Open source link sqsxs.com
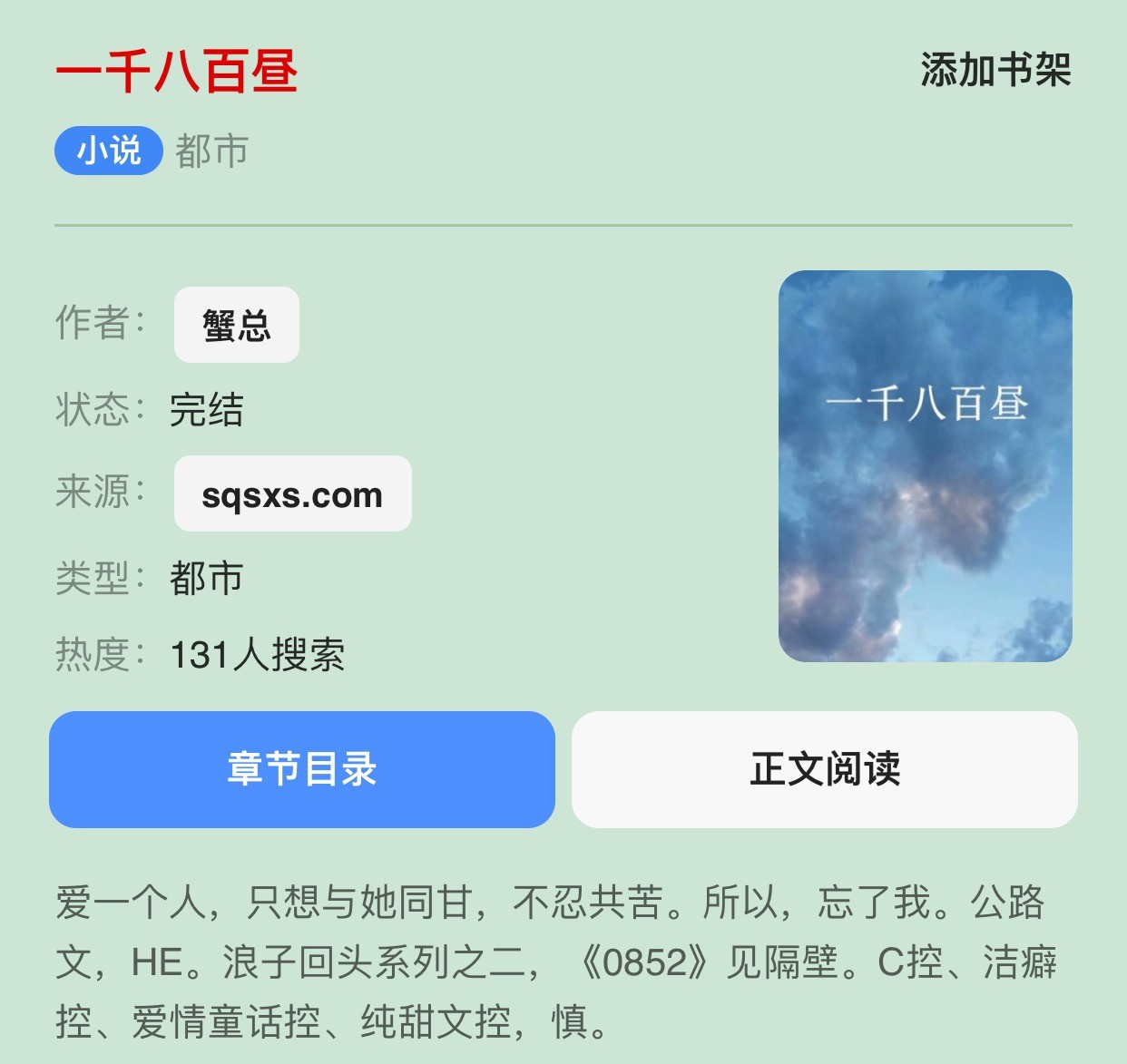Viewport: 1127px width, 1064px height. (x=292, y=494)
